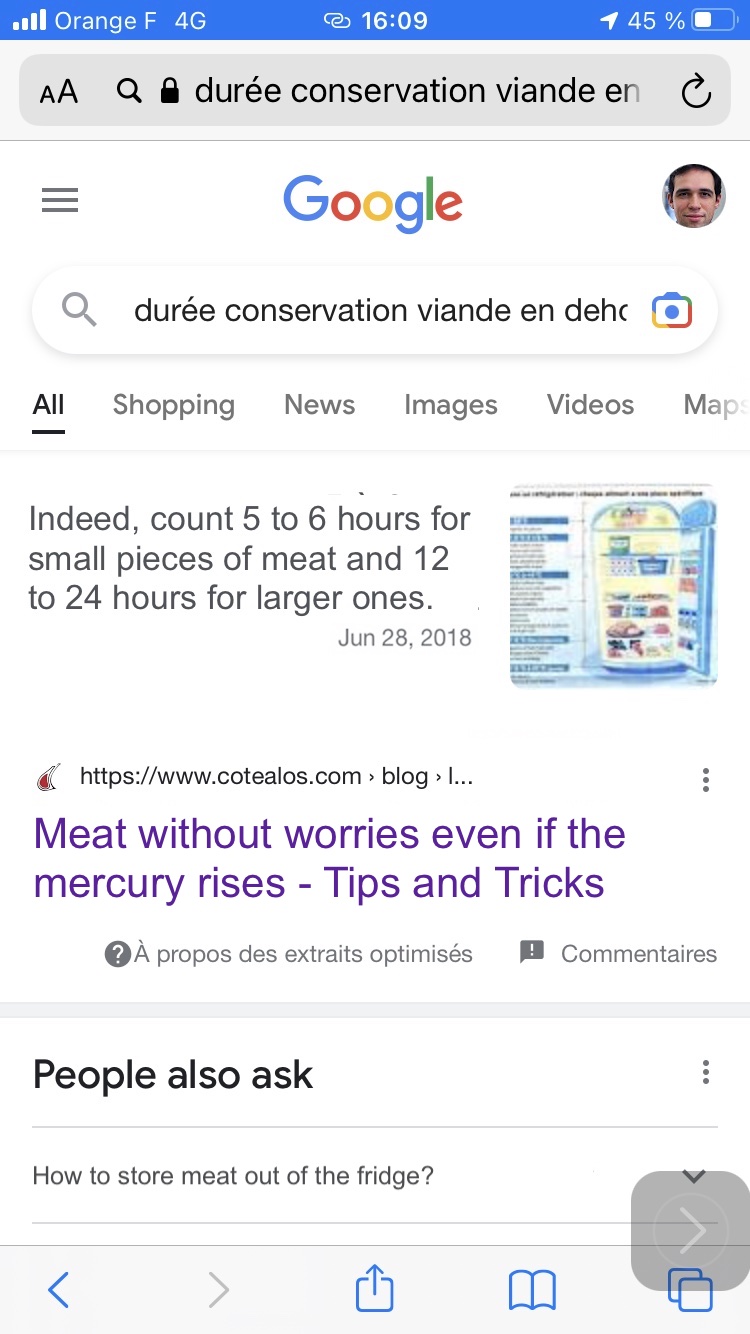Tap the magnifier icon in Google search bar
Screen dimensions: 750x1334
coord(79,310)
